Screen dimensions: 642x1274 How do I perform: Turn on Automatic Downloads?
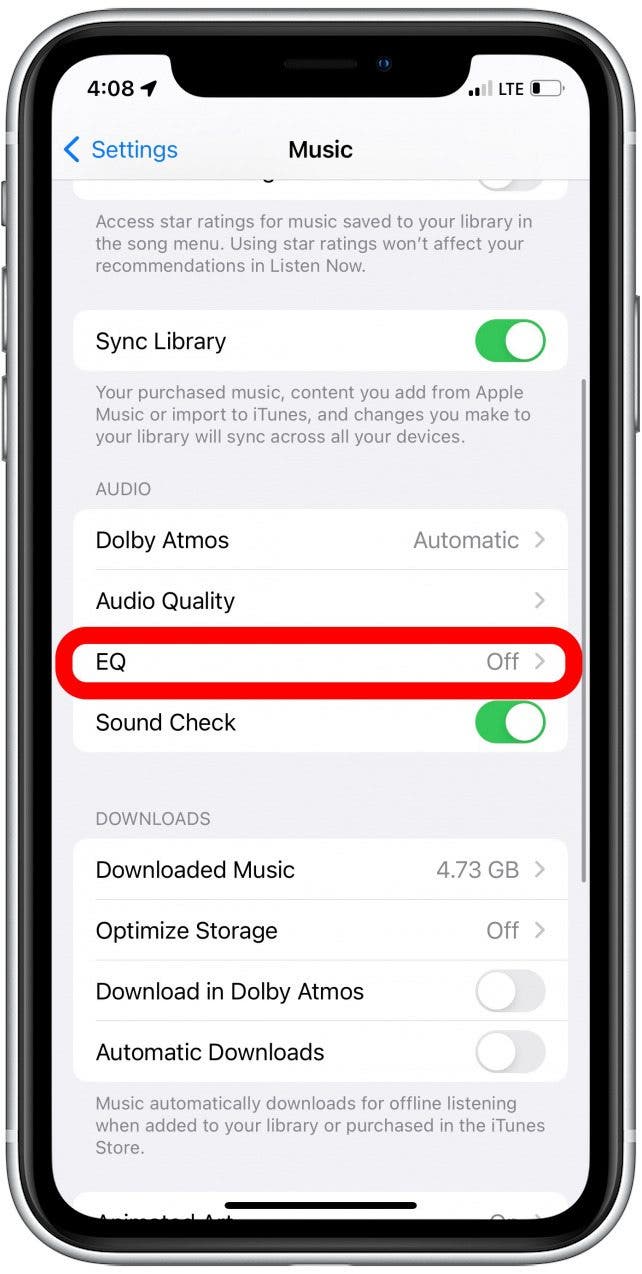[x=510, y=1052]
